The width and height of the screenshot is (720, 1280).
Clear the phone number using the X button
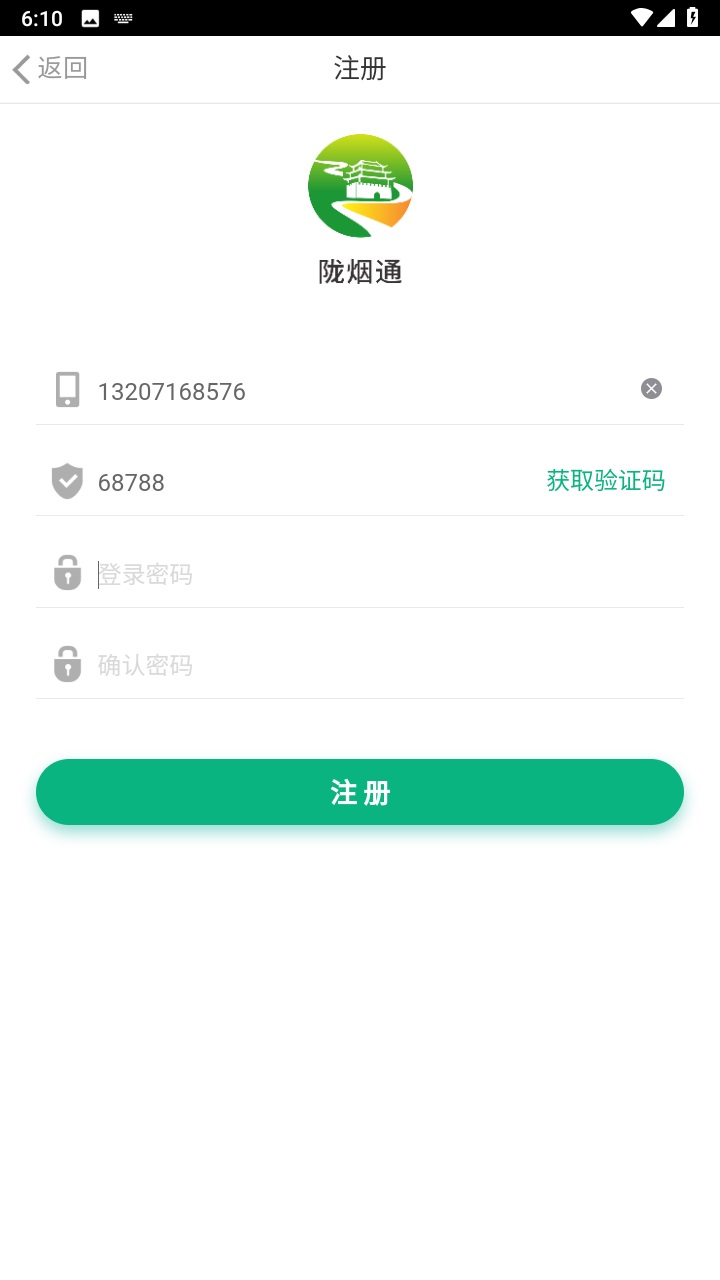[x=651, y=388]
